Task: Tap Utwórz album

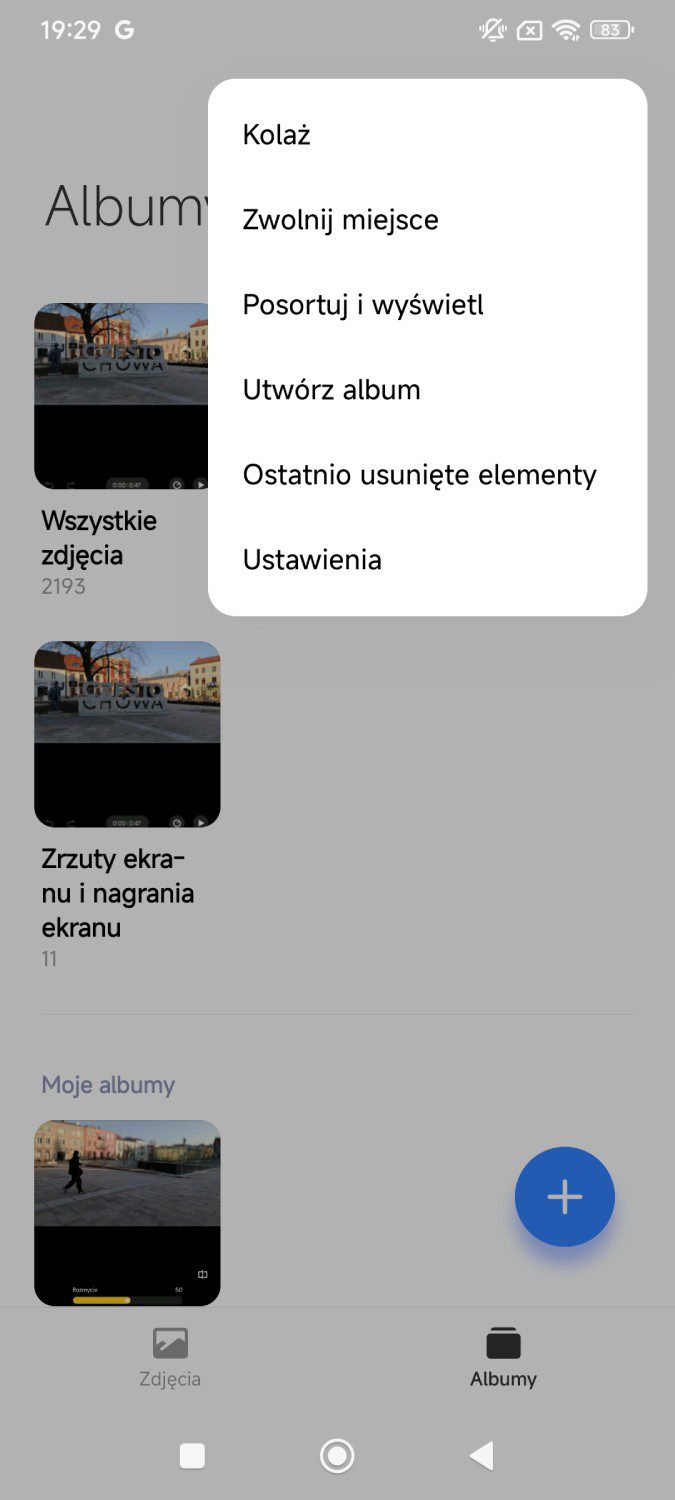Action: [x=427, y=390]
